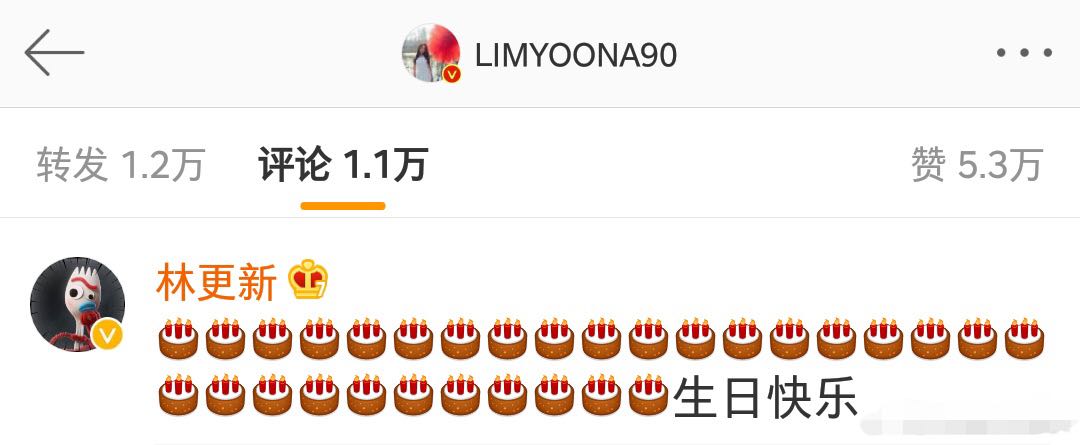Open 林更新's avatar

77,303
